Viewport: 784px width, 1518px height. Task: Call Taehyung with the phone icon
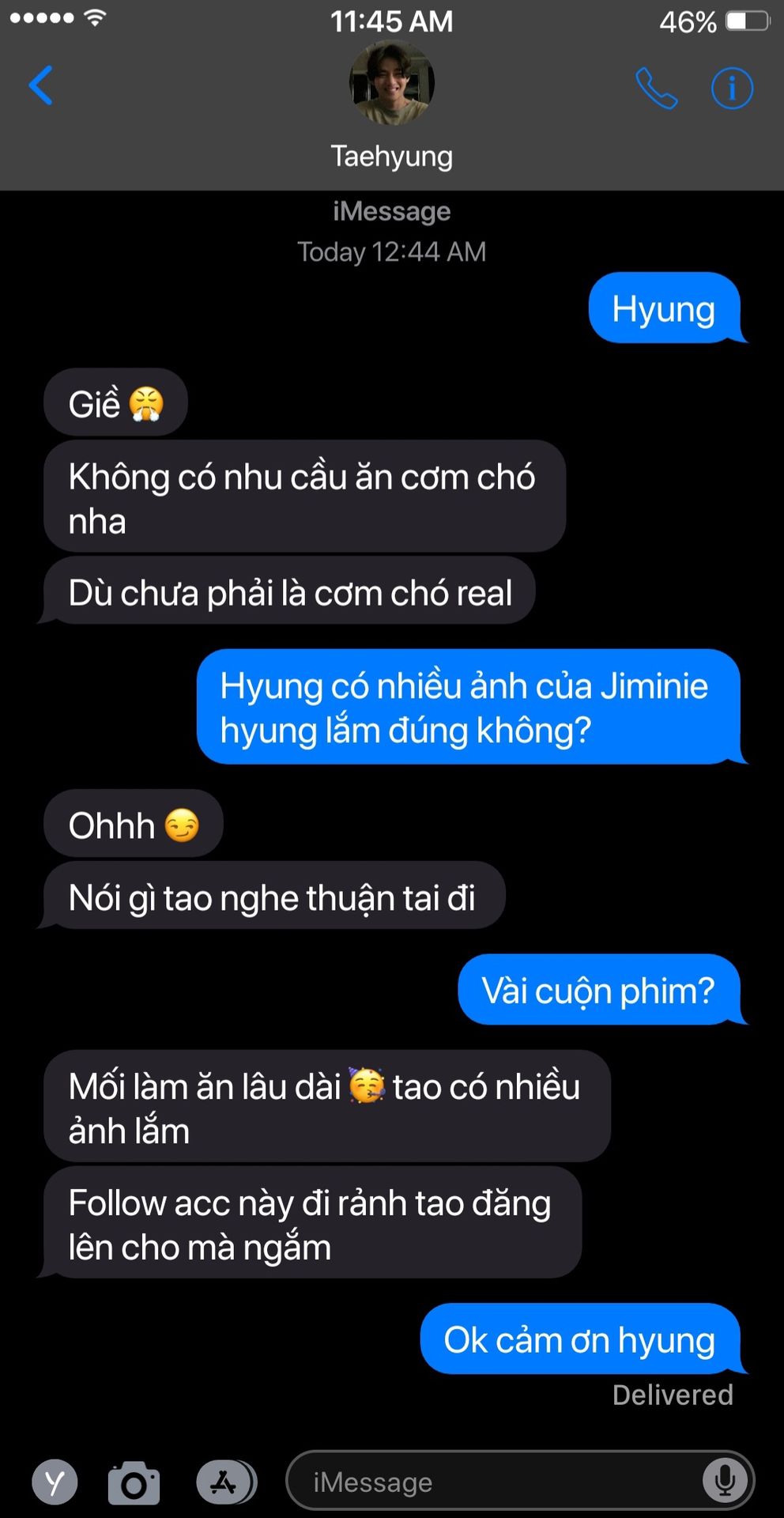click(656, 88)
